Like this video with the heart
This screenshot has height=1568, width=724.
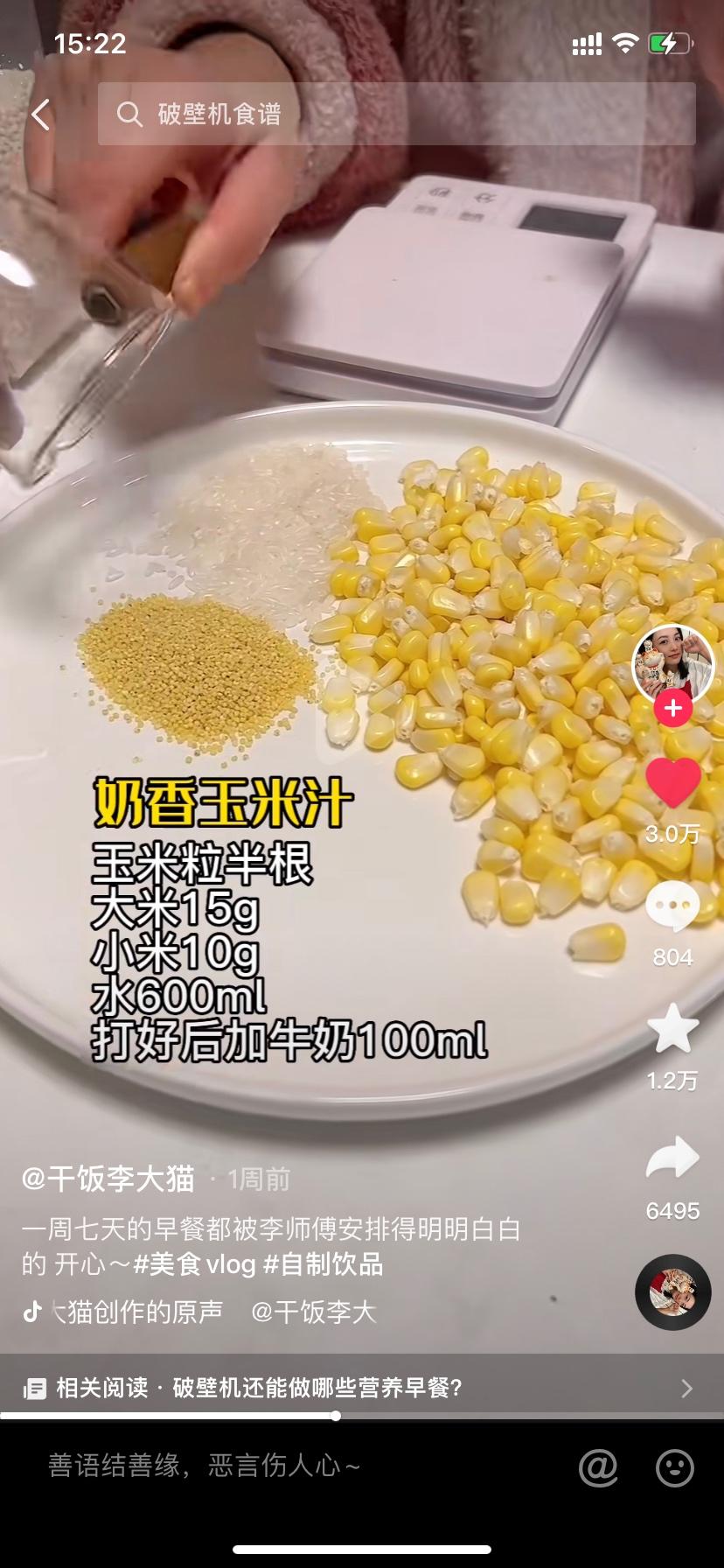pos(672,783)
